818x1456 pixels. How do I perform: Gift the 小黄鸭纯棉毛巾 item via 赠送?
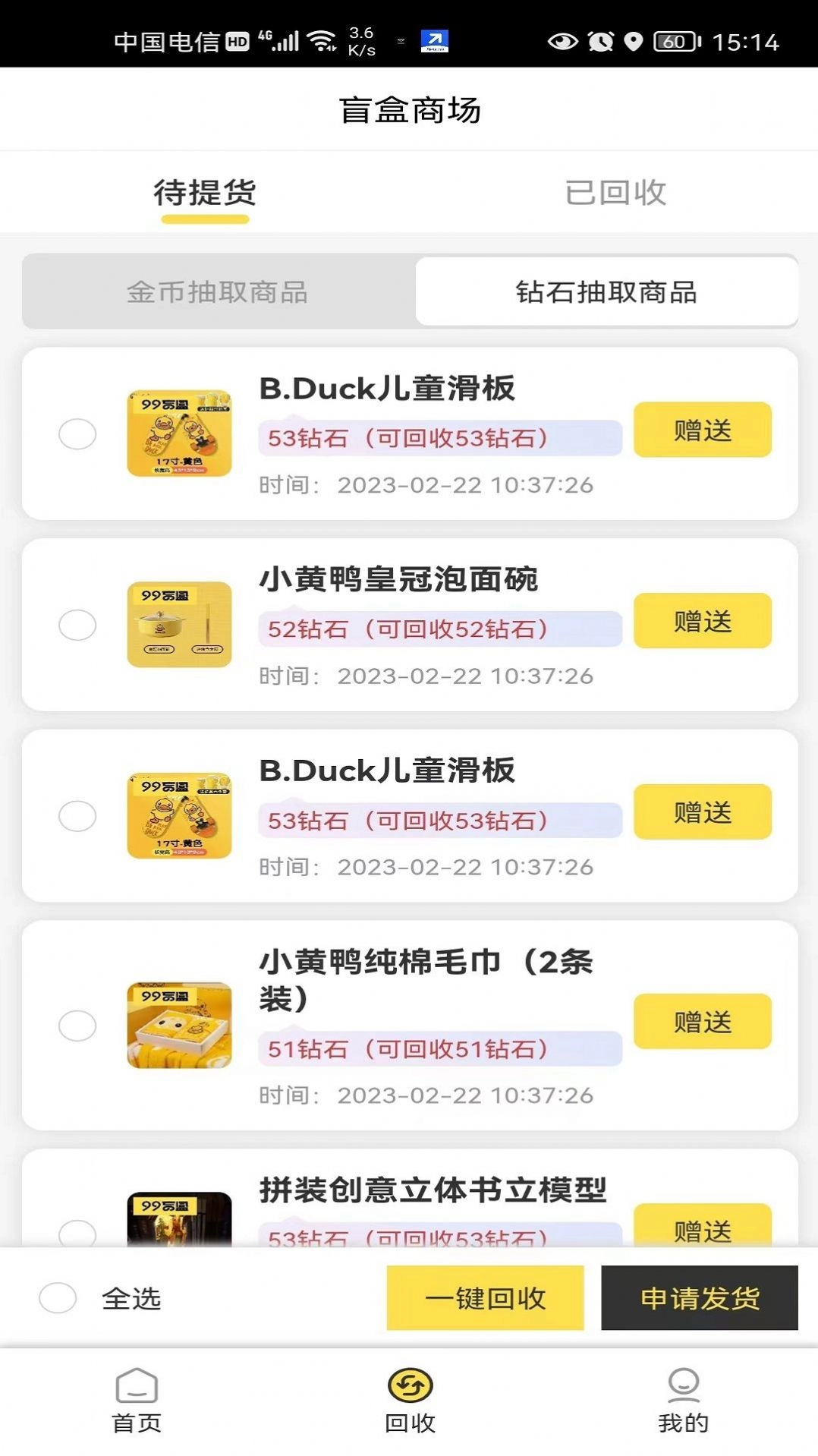coord(702,1021)
